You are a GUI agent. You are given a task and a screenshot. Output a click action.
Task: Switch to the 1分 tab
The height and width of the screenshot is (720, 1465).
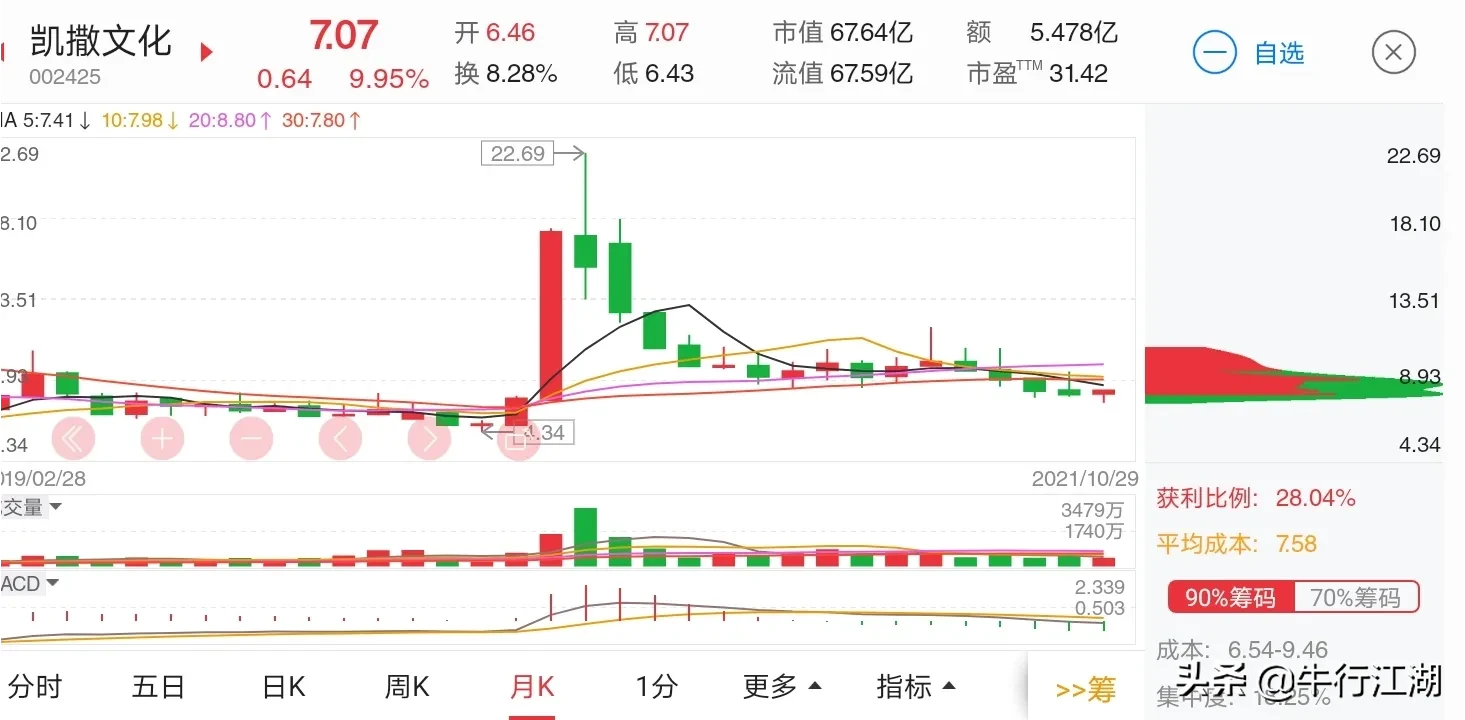(657, 687)
